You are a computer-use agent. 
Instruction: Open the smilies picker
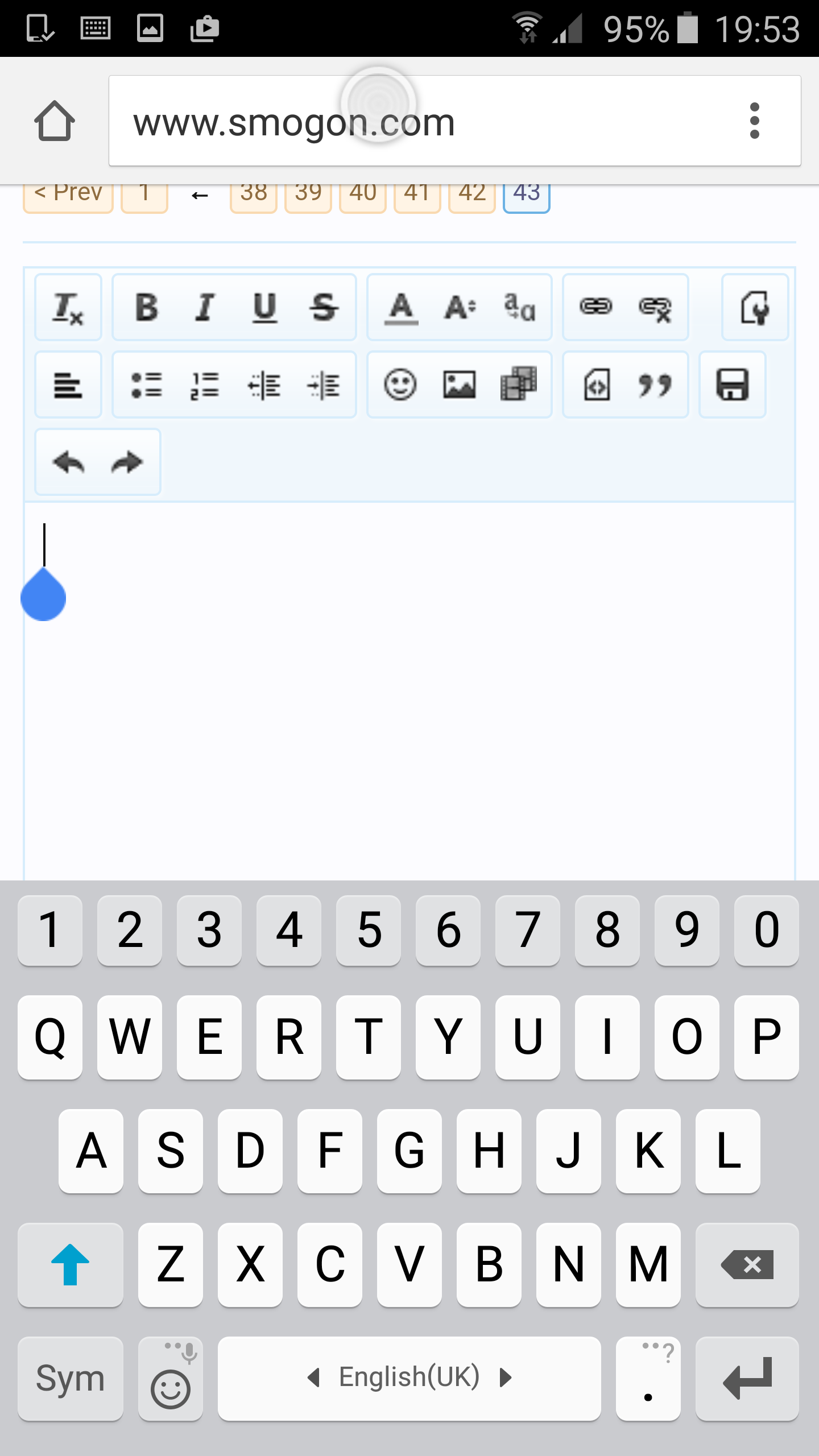(x=400, y=385)
